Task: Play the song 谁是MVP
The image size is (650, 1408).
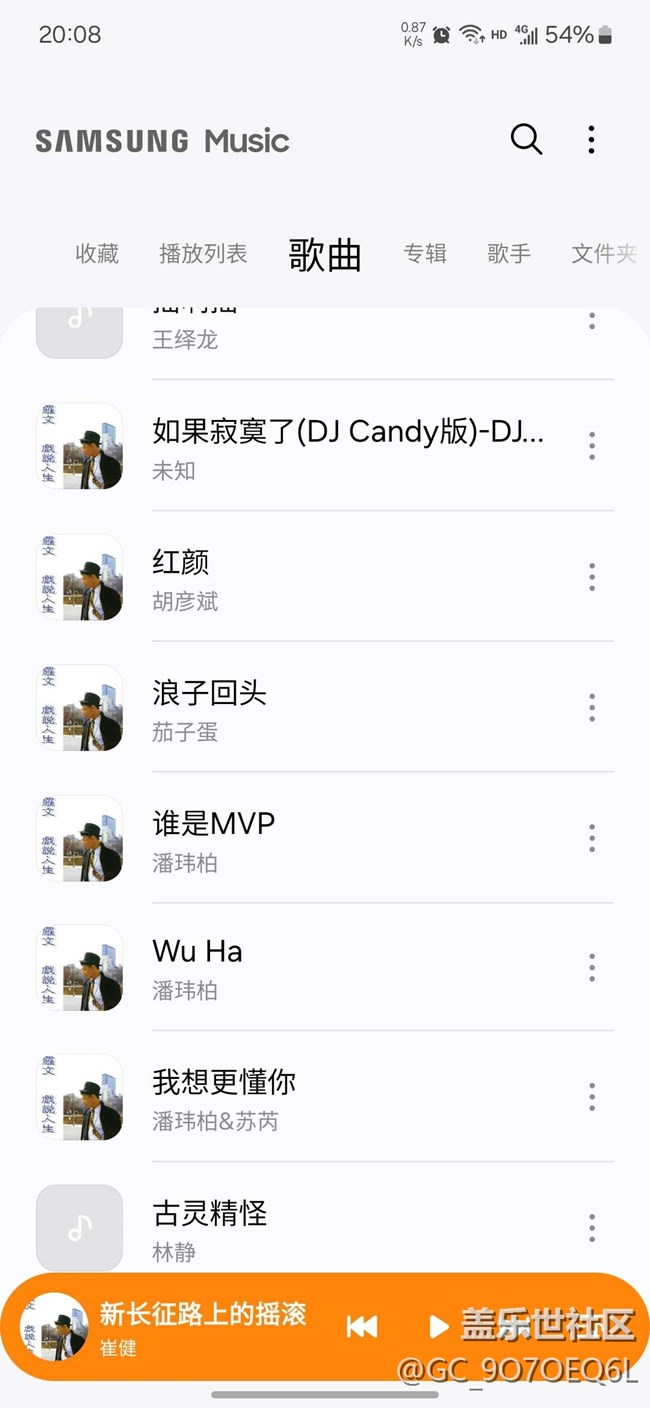Action: click(300, 839)
